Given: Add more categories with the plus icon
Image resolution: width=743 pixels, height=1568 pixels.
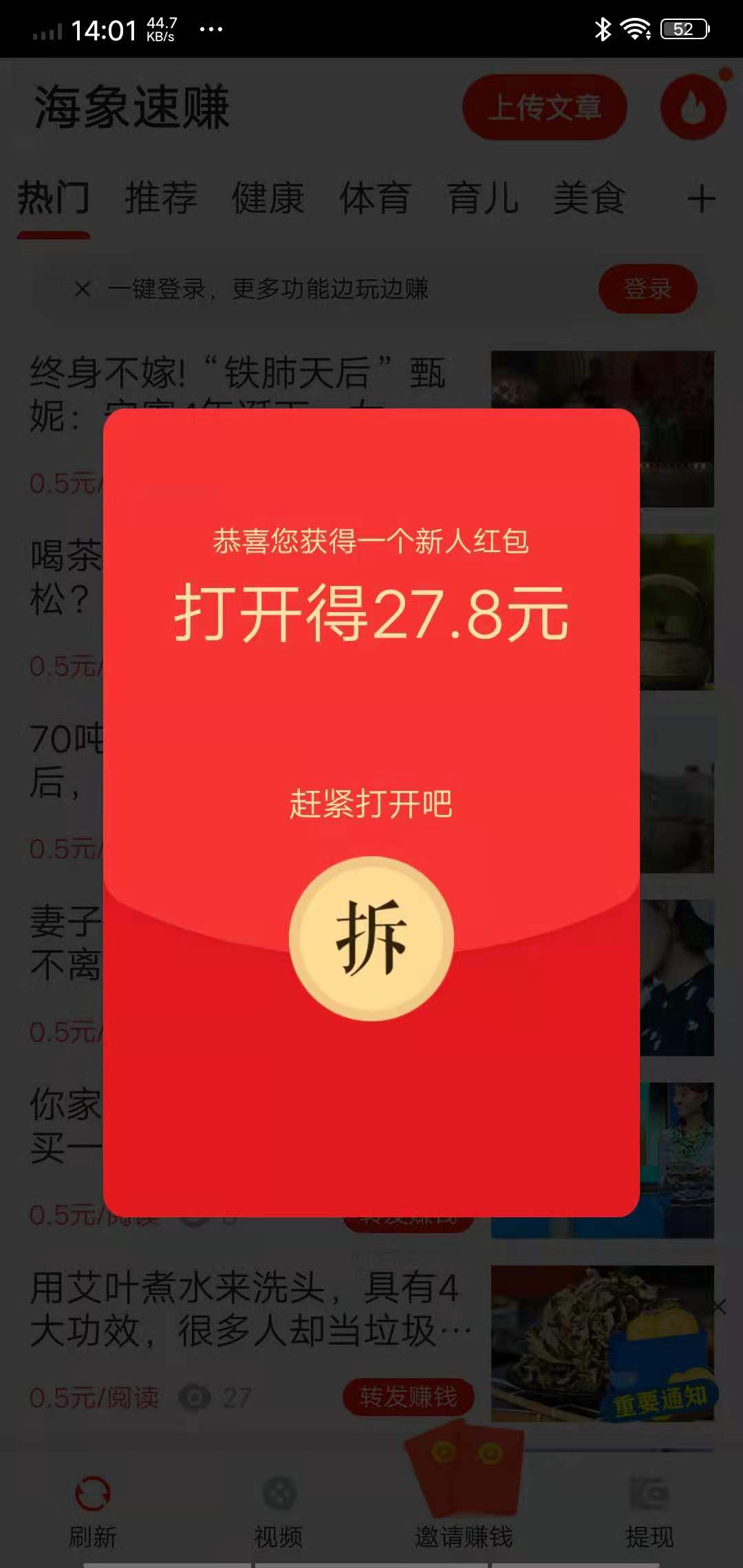Looking at the screenshot, I should tap(701, 199).
